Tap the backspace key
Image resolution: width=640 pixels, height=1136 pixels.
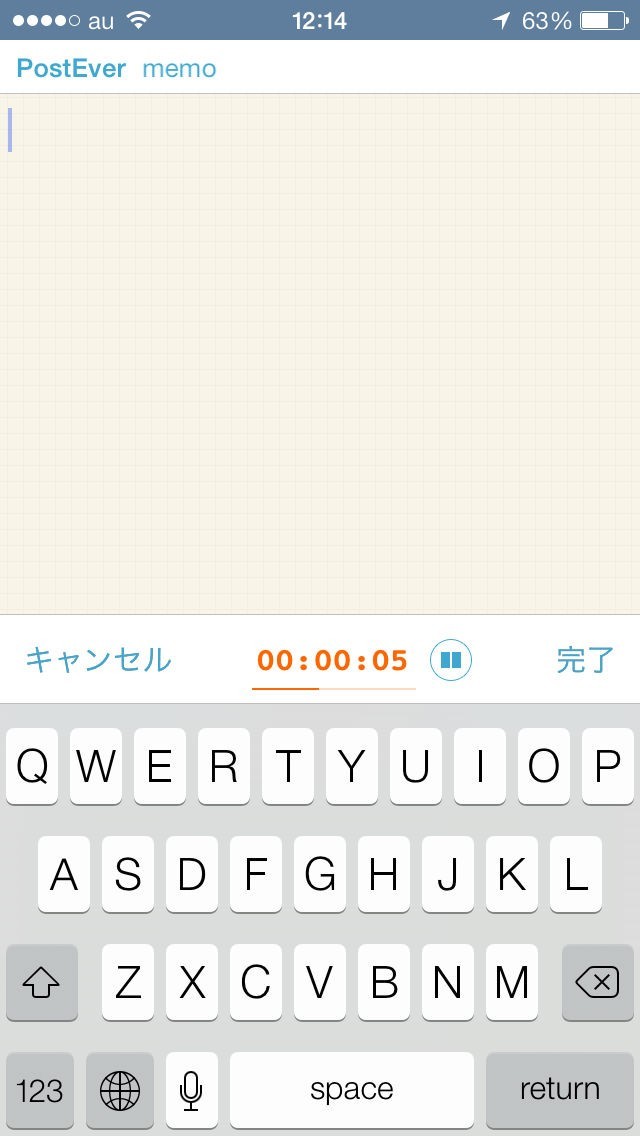(x=597, y=983)
